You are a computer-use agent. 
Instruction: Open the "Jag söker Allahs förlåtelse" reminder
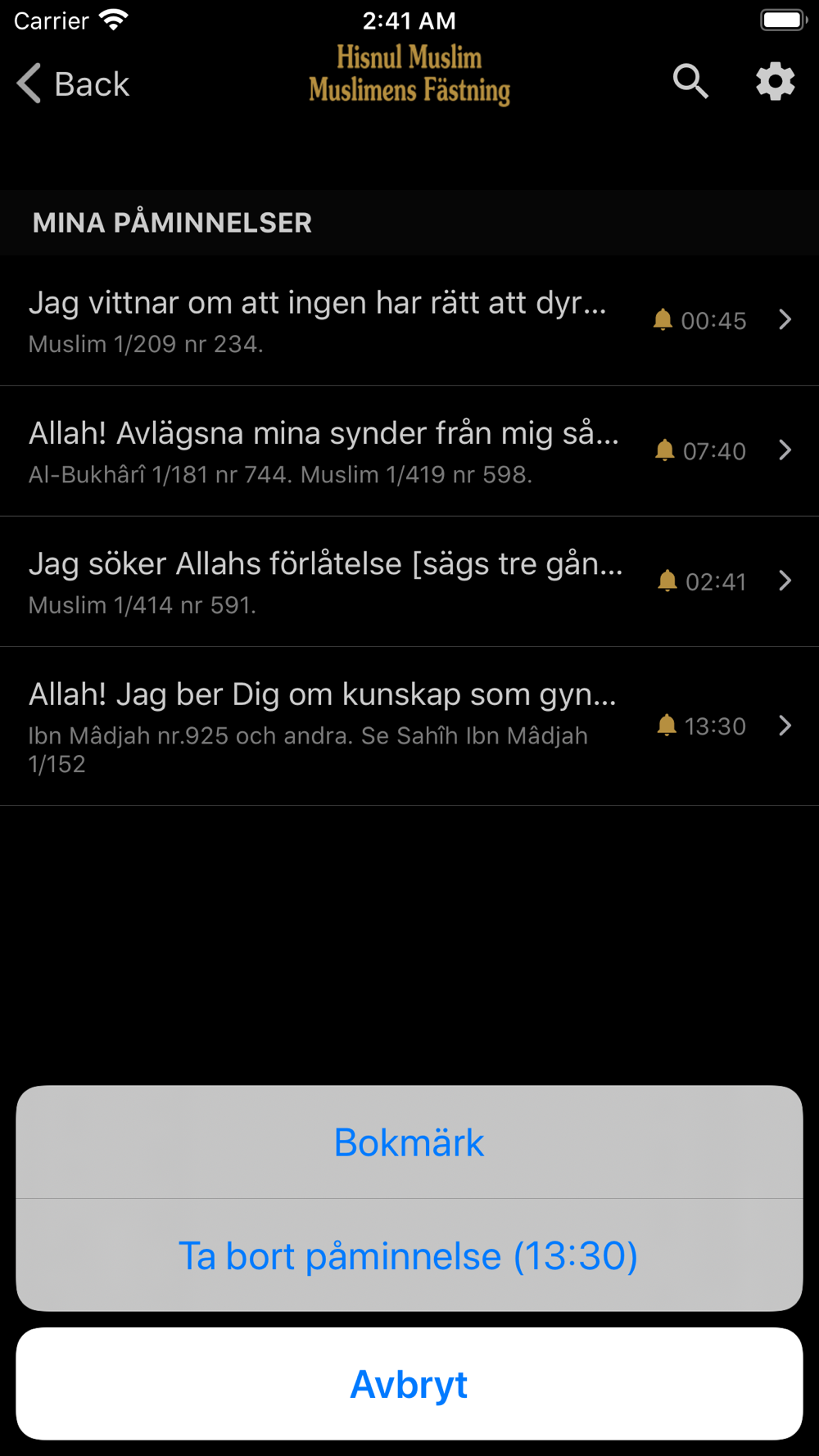pyautogui.click(x=409, y=581)
